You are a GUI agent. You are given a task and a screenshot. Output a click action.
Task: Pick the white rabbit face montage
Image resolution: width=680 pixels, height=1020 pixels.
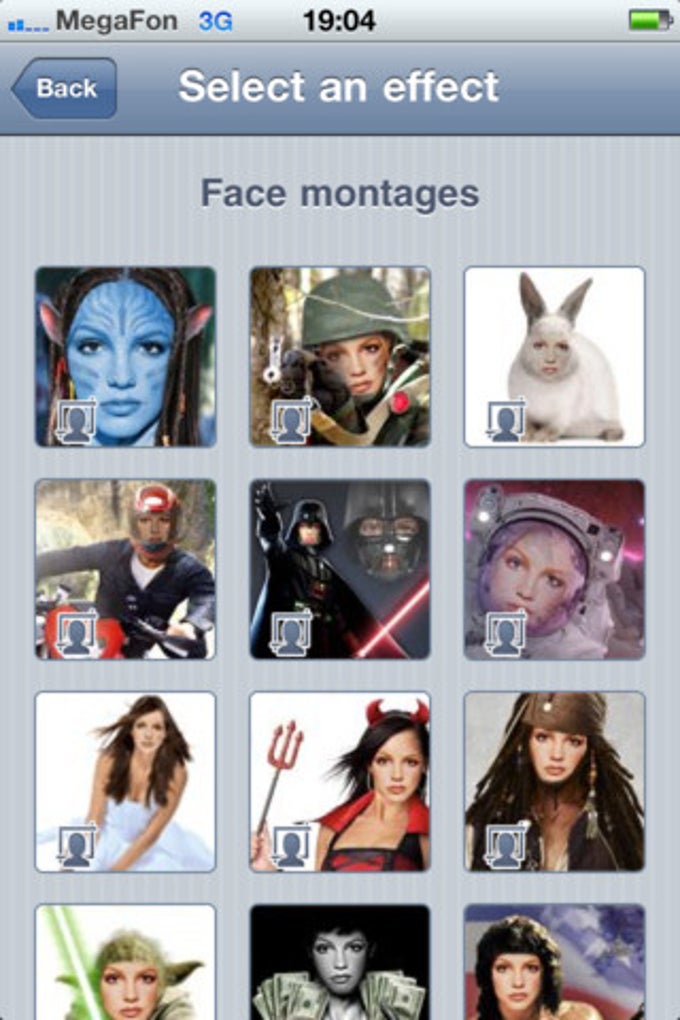pos(554,356)
